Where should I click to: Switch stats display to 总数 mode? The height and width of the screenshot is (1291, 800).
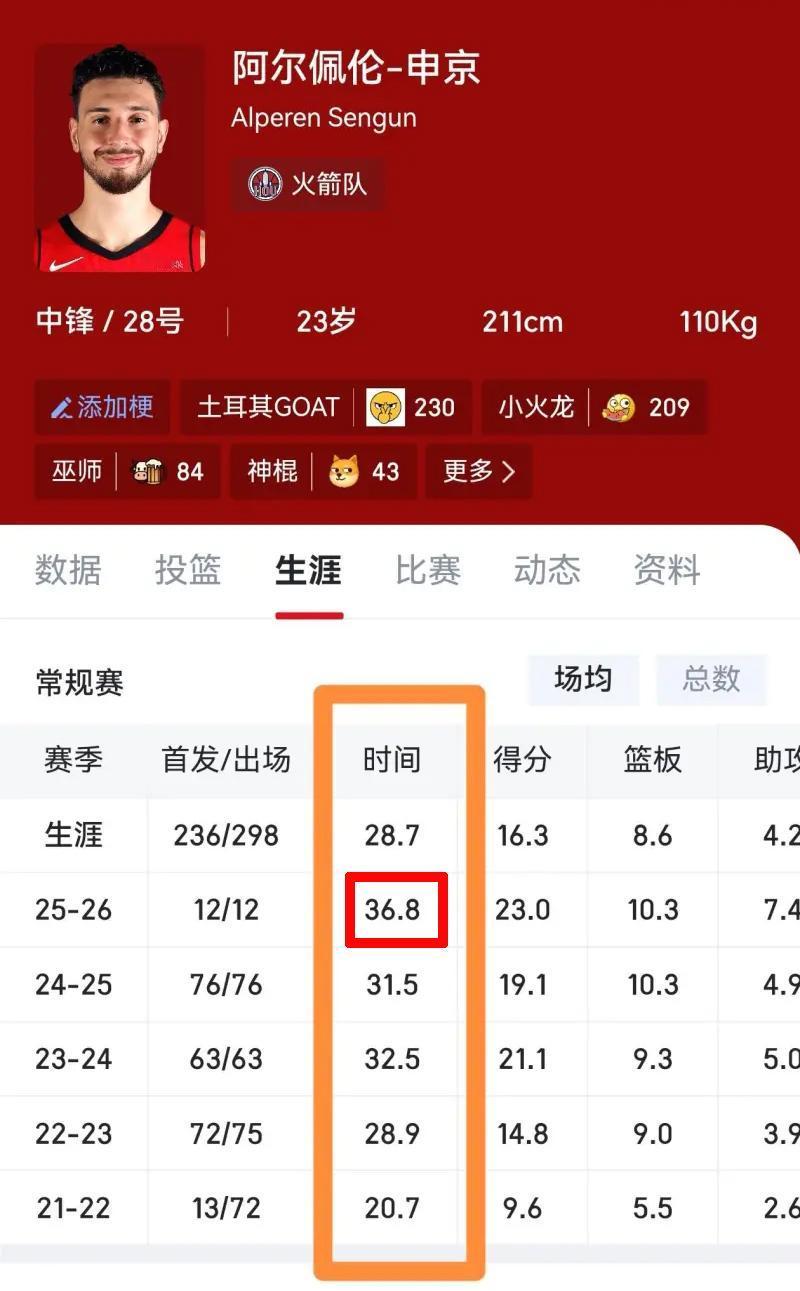coord(712,680)
